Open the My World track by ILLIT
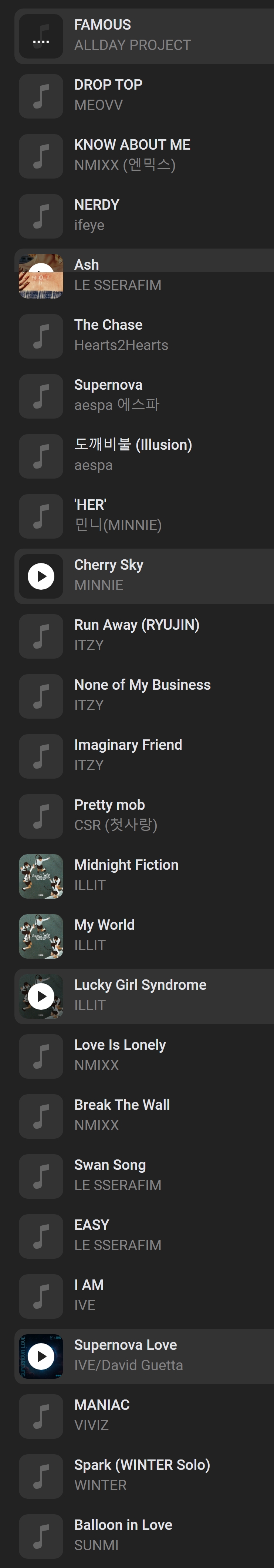The width and height of the screenshot is (274, 1568). coord(144,936)
